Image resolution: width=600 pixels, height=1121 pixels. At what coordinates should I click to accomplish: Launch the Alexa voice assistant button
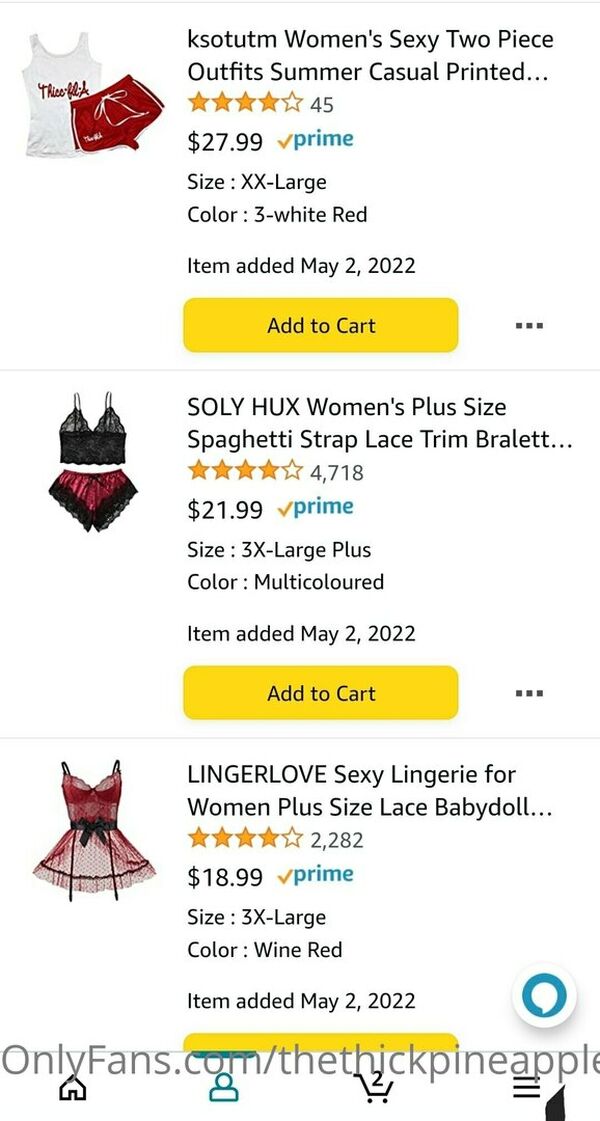click(x=546, y=995)
